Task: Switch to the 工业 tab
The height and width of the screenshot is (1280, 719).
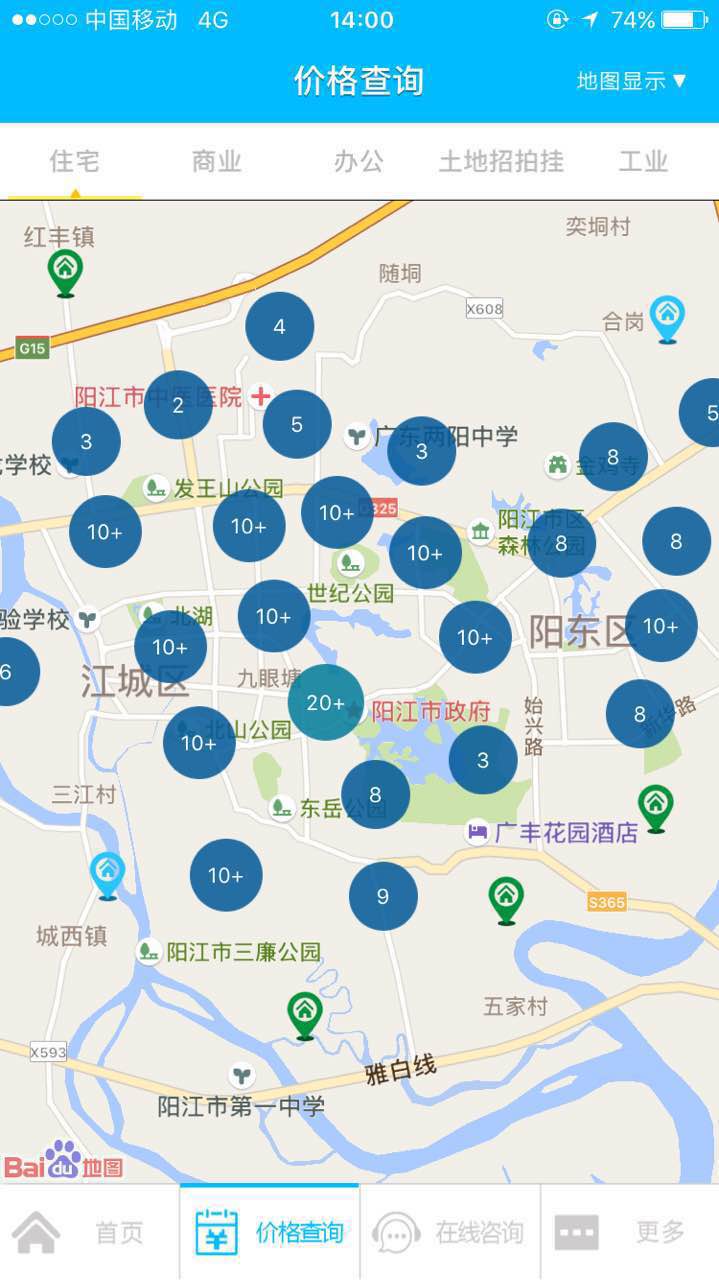Action: coord(643,162)
